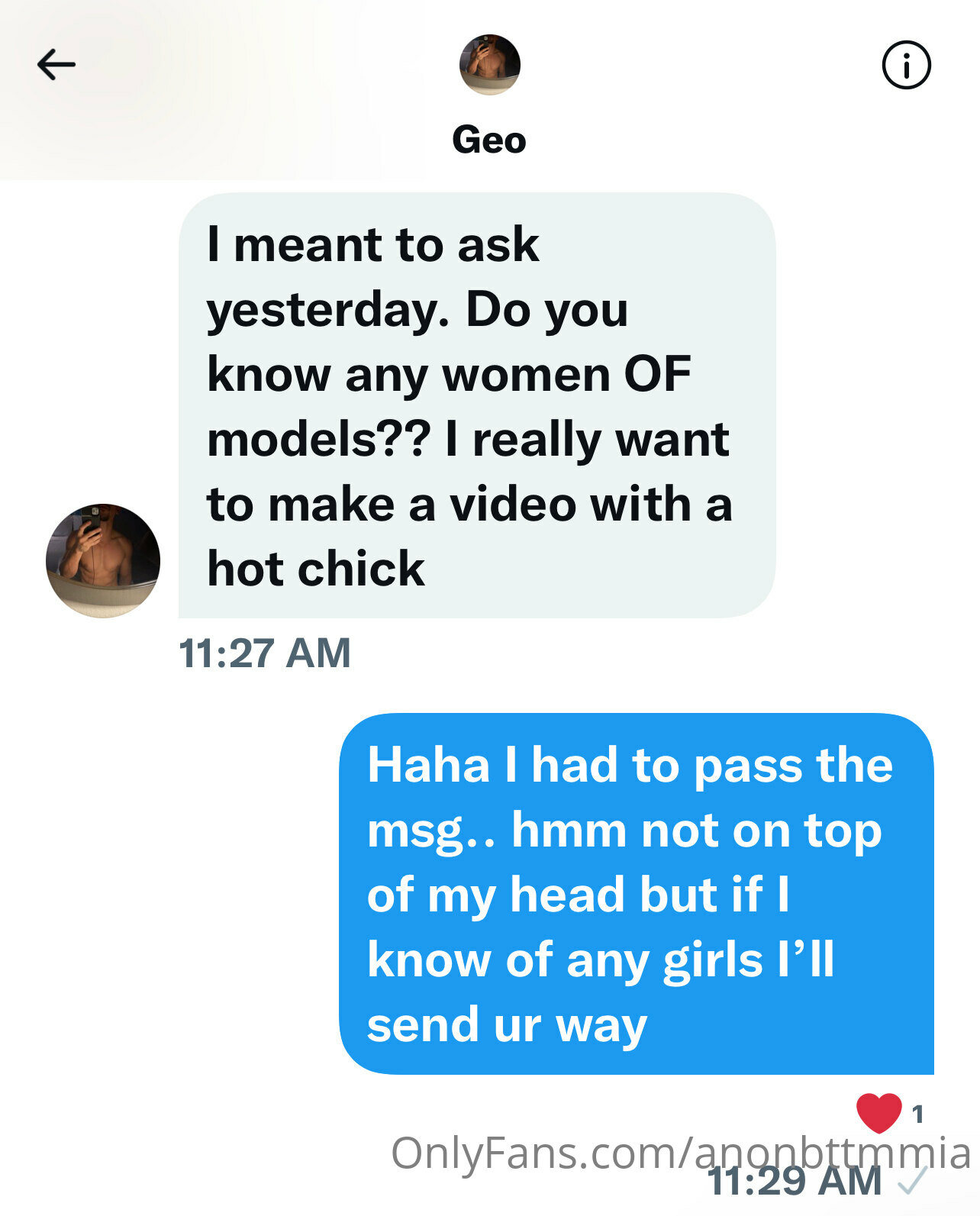Open the conversation info icon
The height and width of the screenshot is (1216, 980).
906,66
